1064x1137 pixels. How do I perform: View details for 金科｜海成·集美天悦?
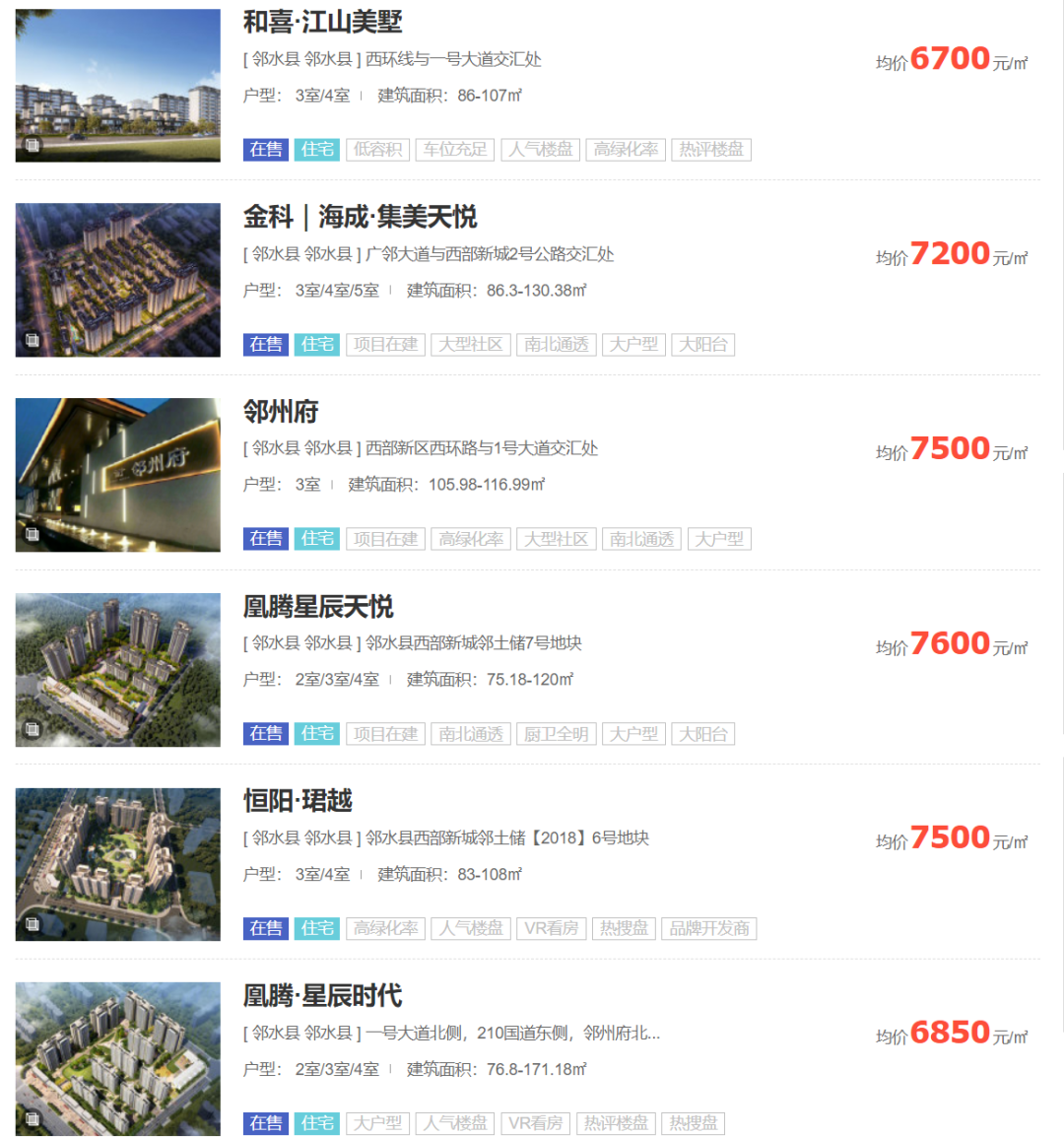[360, 217]
